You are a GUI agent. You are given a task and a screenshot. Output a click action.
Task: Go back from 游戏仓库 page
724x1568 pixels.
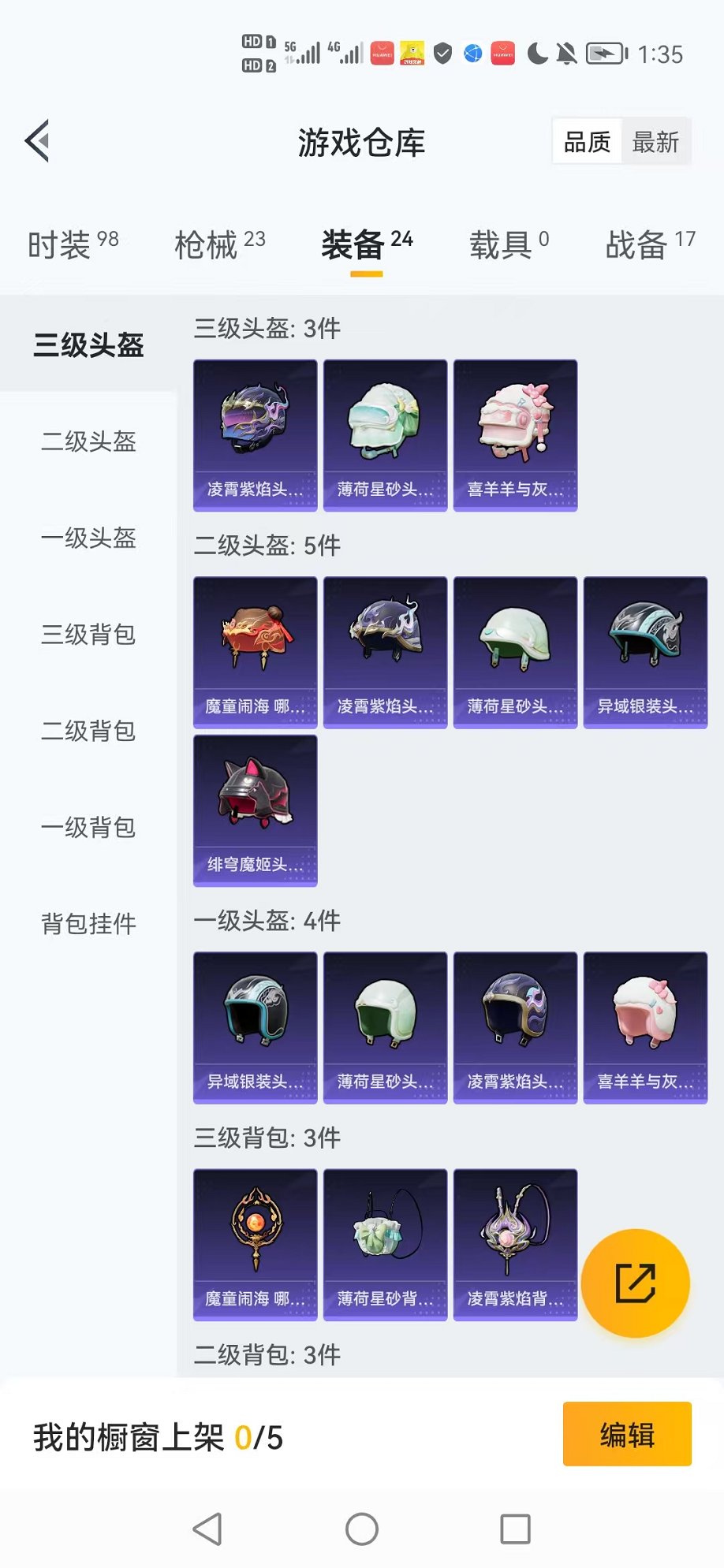(38, 142)
